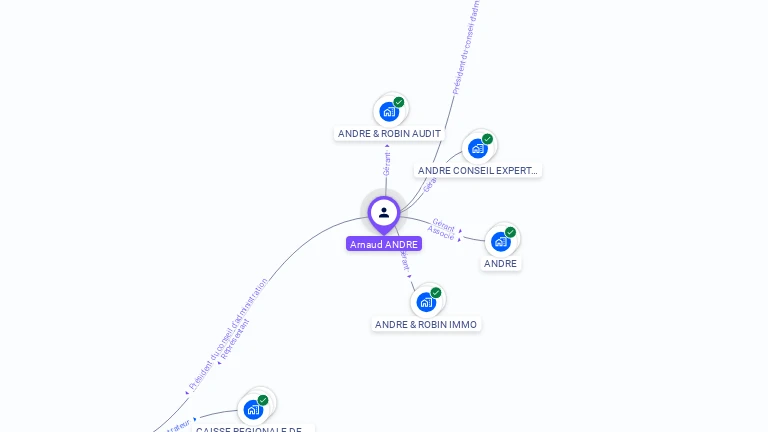The image size is (768, 432).
Task: Select the ANDRE & ROBIN IMMO node
Action: [x=427, y=301]
